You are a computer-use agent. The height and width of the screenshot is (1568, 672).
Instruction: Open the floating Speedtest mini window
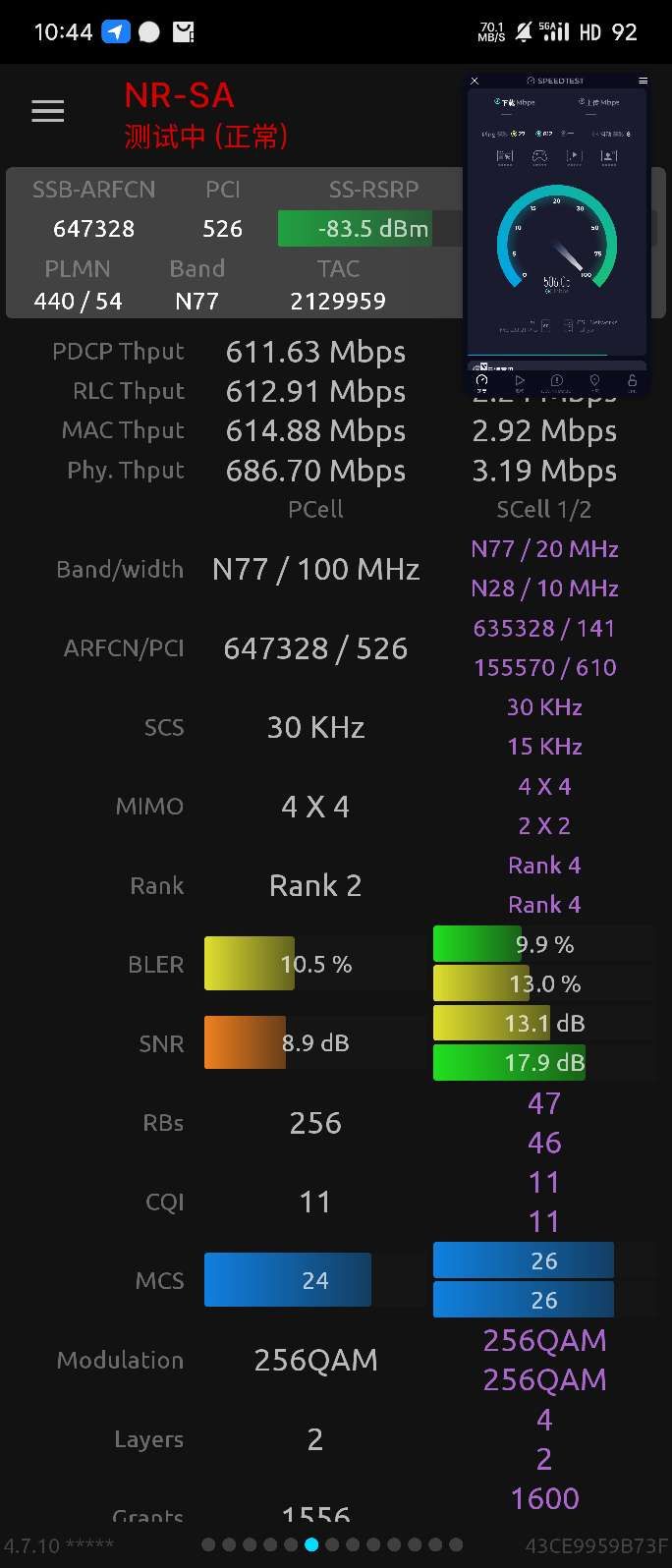click(x=557, y=236)
